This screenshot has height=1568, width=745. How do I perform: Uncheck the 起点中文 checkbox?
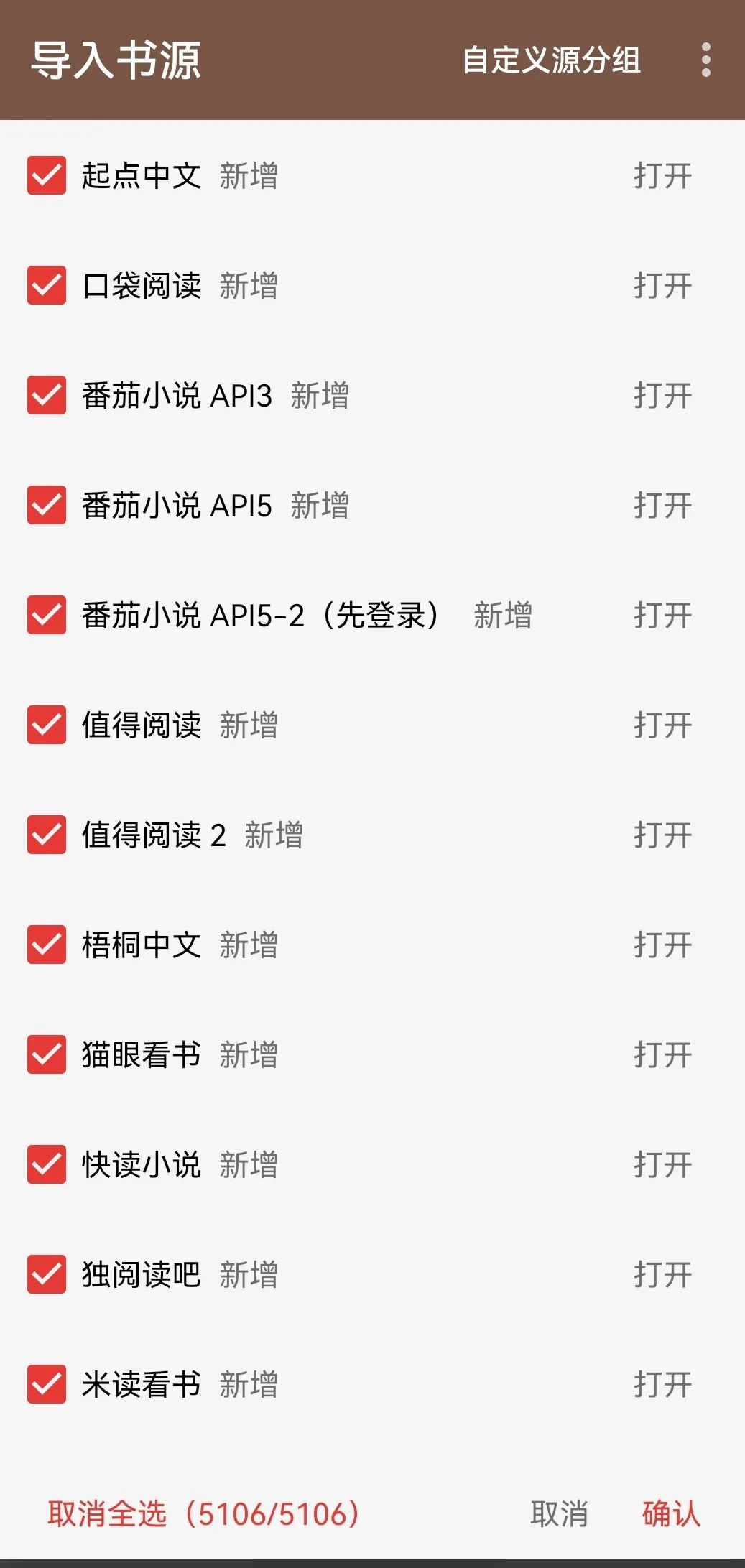[47, 175]
